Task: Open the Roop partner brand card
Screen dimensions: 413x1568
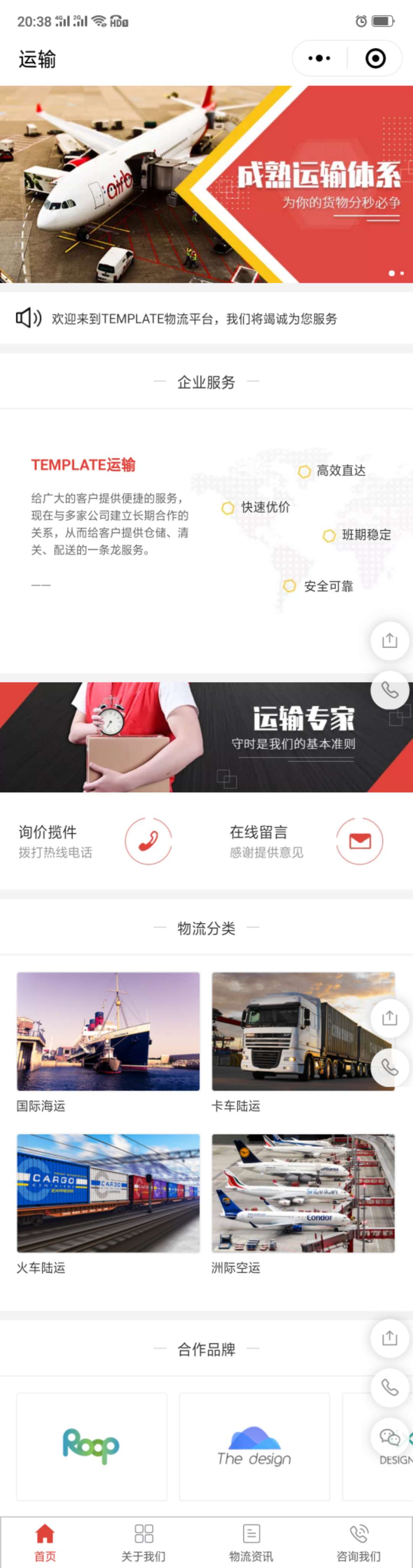Action: coord(91,1446)
